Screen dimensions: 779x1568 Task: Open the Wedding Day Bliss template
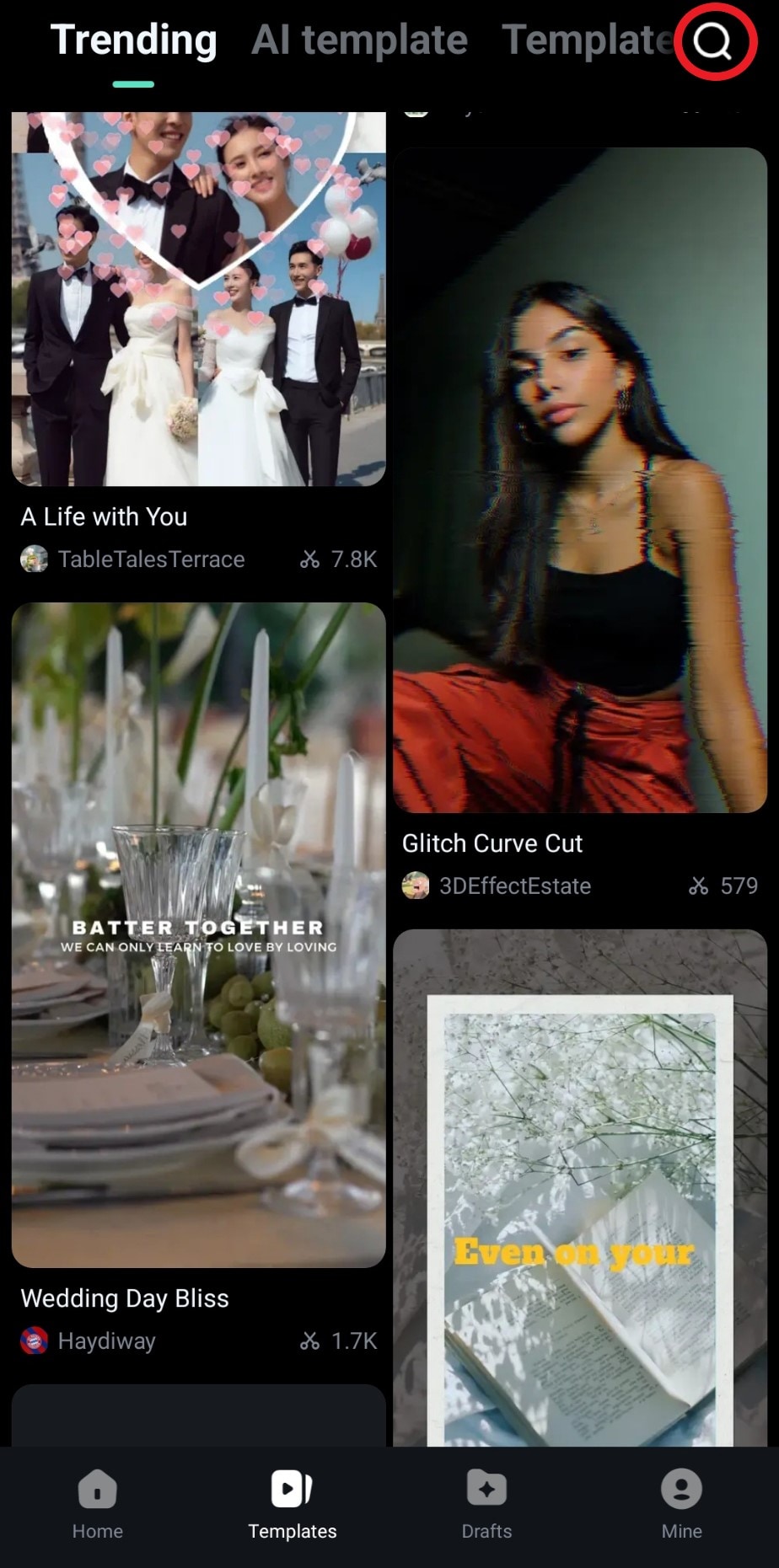pos(199,935)
